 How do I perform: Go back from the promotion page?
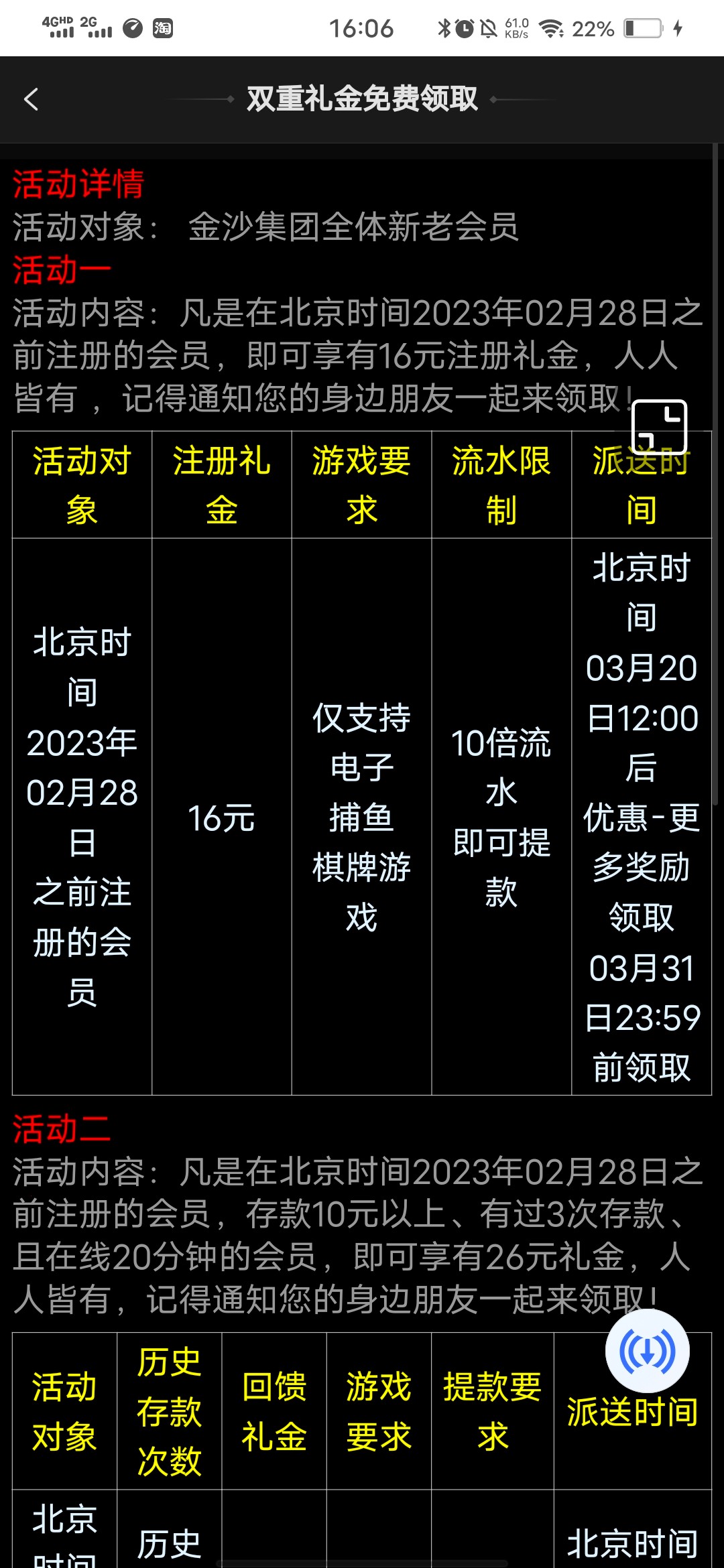31,100
